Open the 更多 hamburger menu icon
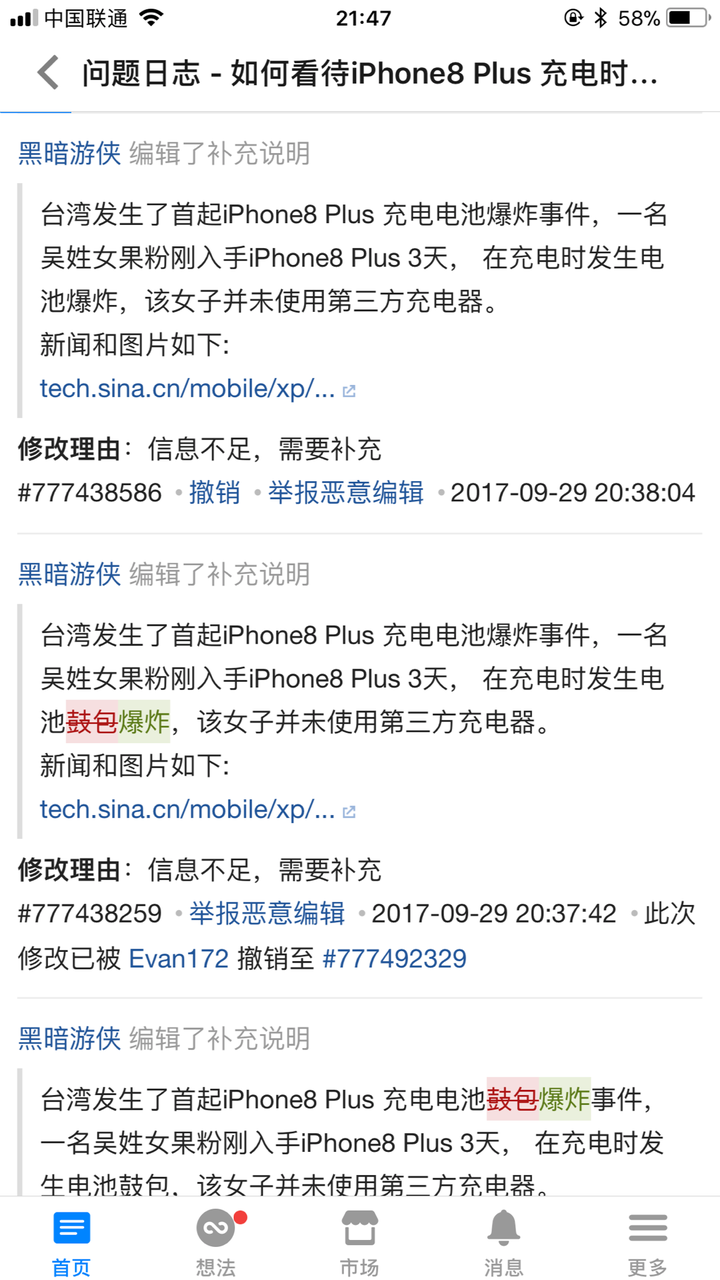 pyautogui.click(x=648, y=1227)
